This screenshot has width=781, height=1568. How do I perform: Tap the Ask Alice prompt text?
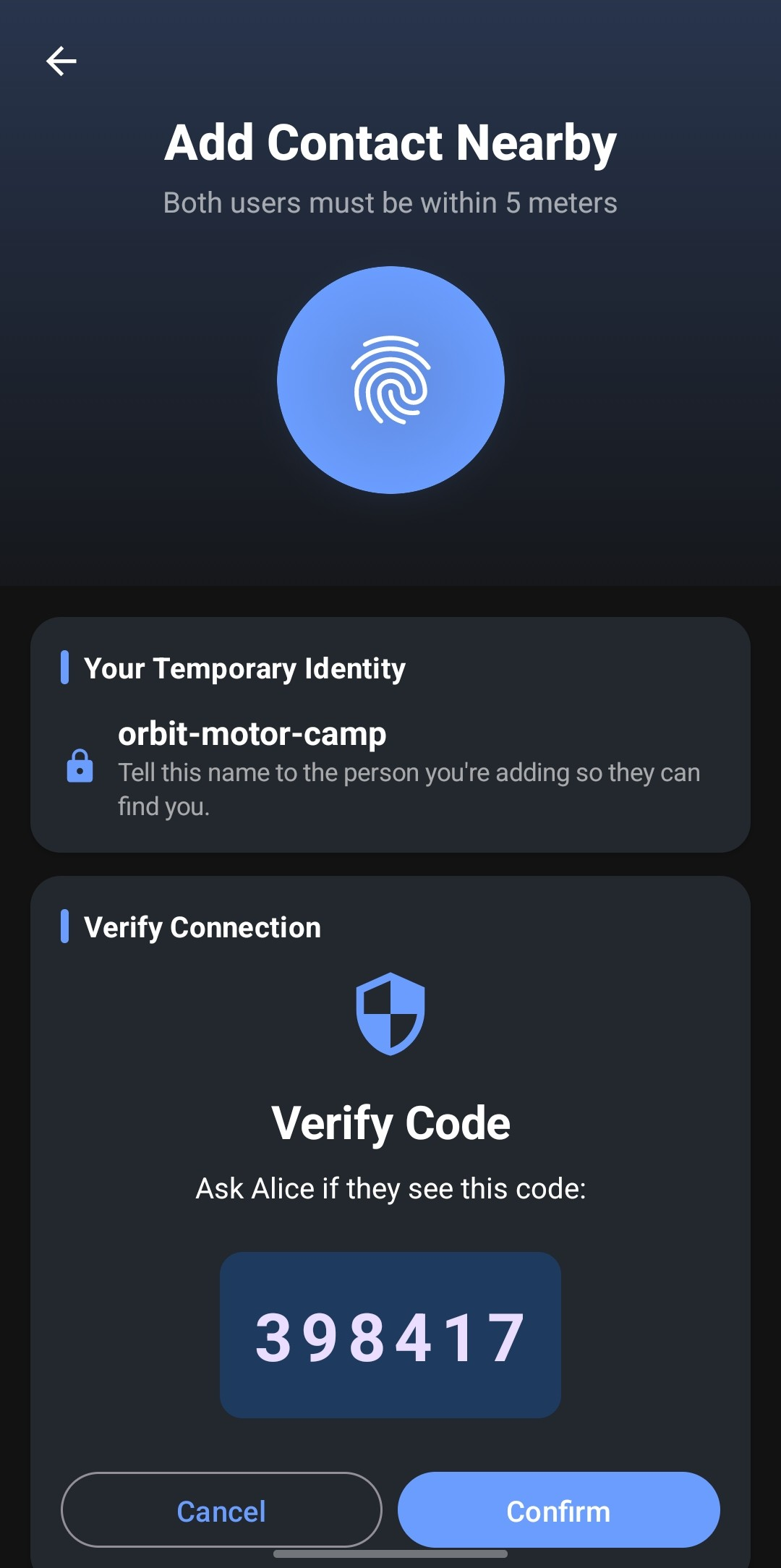tap(390, 1188)
